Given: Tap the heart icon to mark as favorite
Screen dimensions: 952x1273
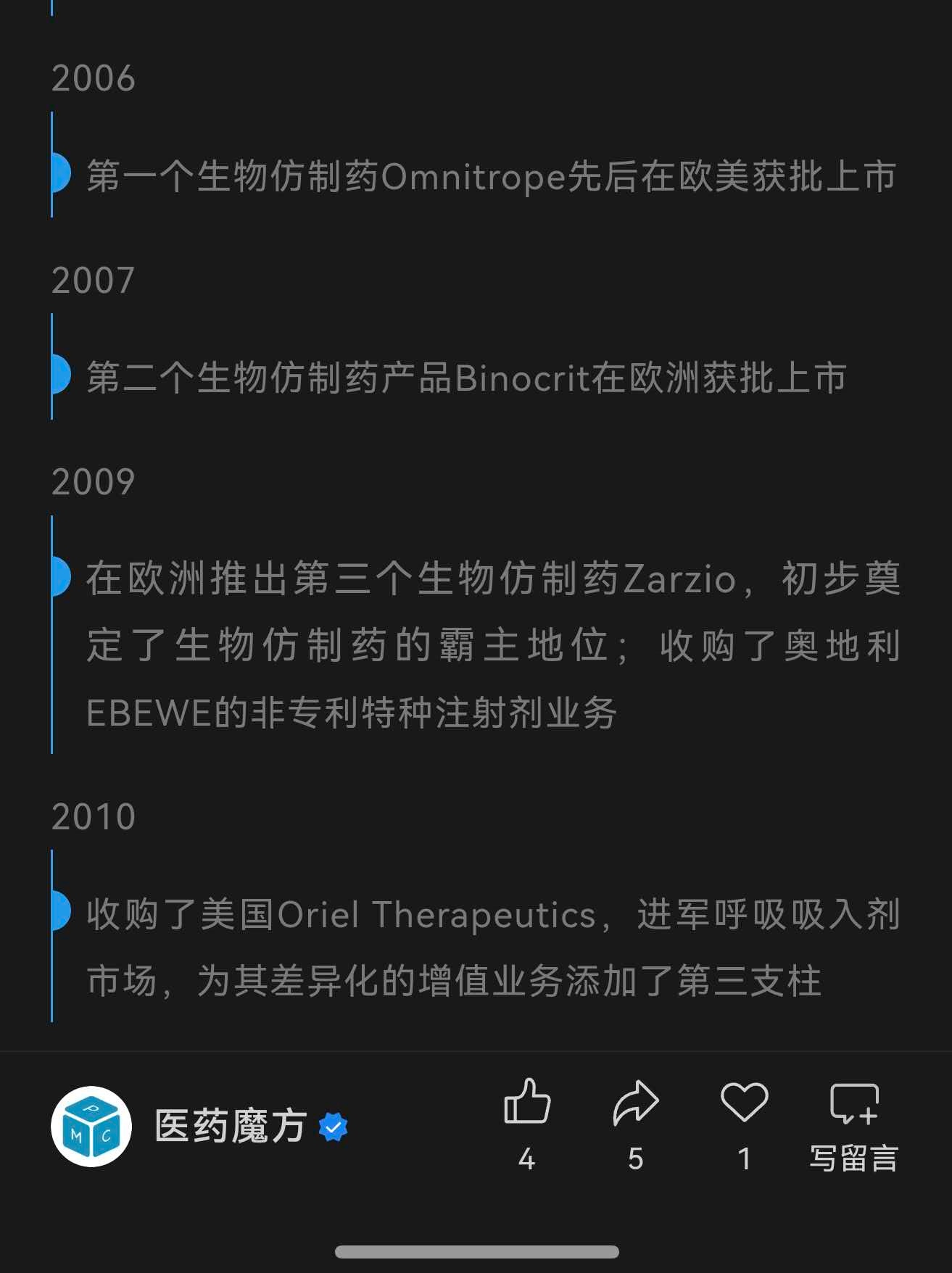Looking at the screenshot, I should pyautogui.click(x=744, y=1102).
